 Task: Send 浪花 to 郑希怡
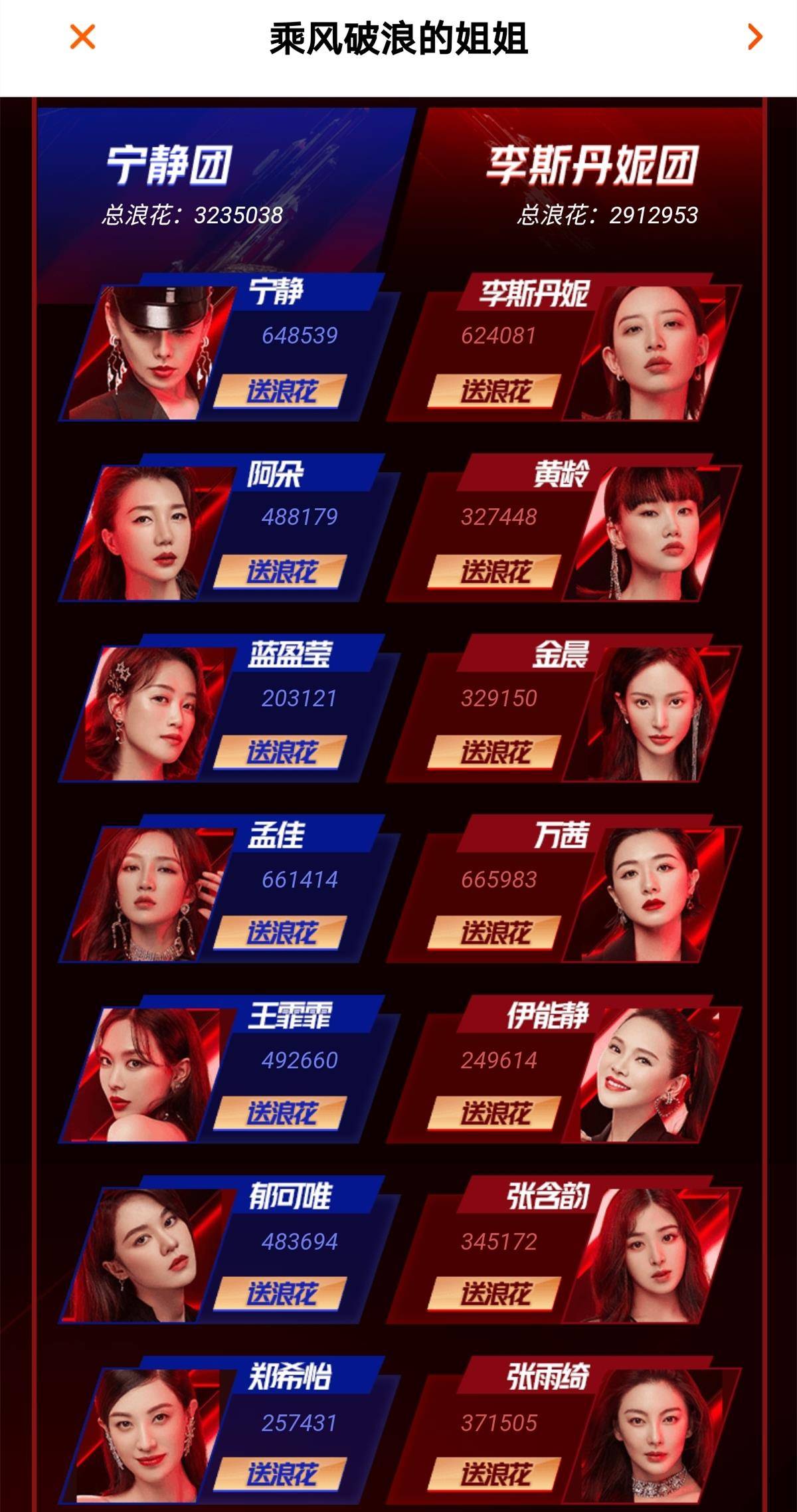(x=282, y=1475)
